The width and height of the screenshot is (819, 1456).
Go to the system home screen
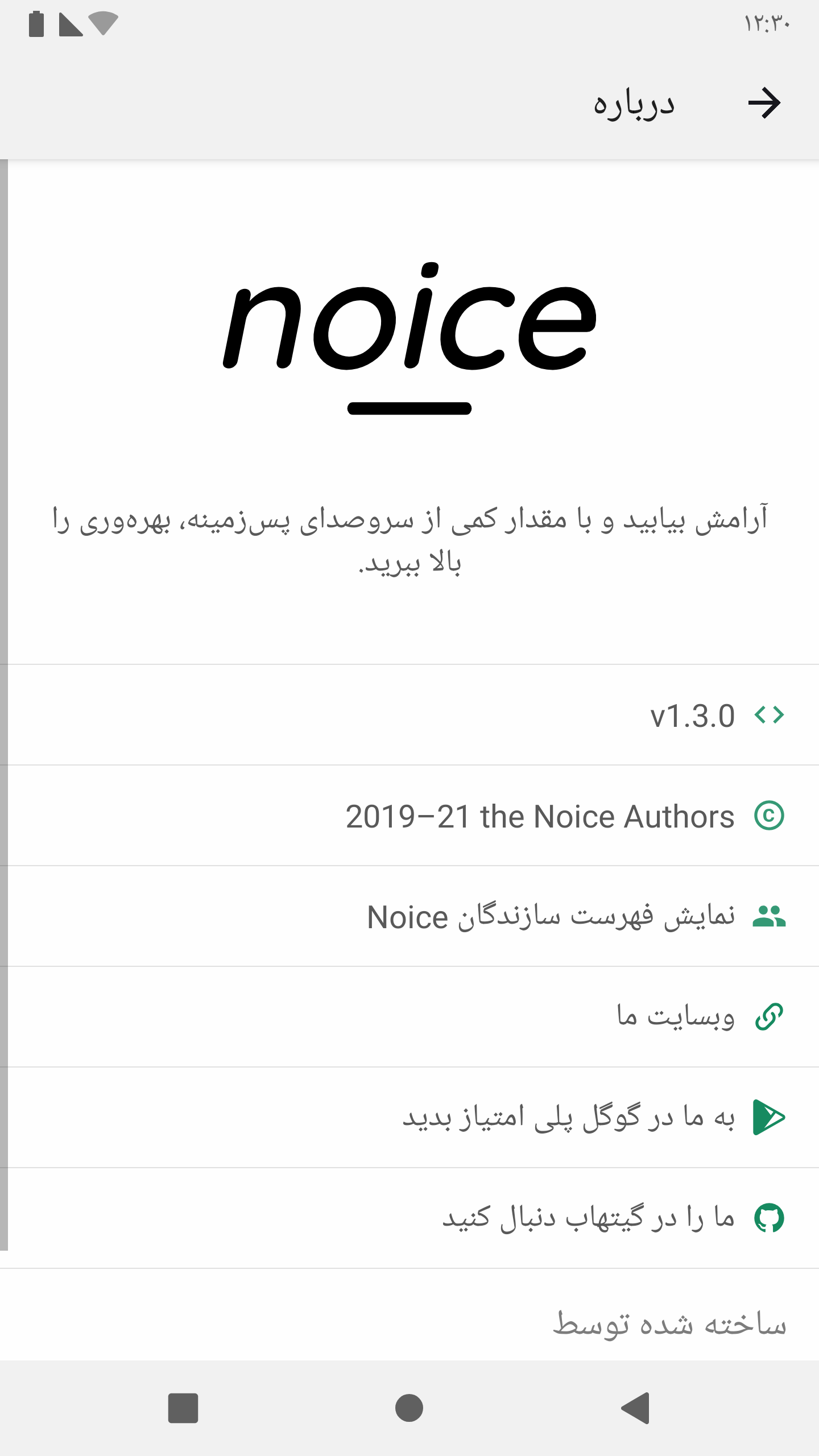(x=409, y=1408)
